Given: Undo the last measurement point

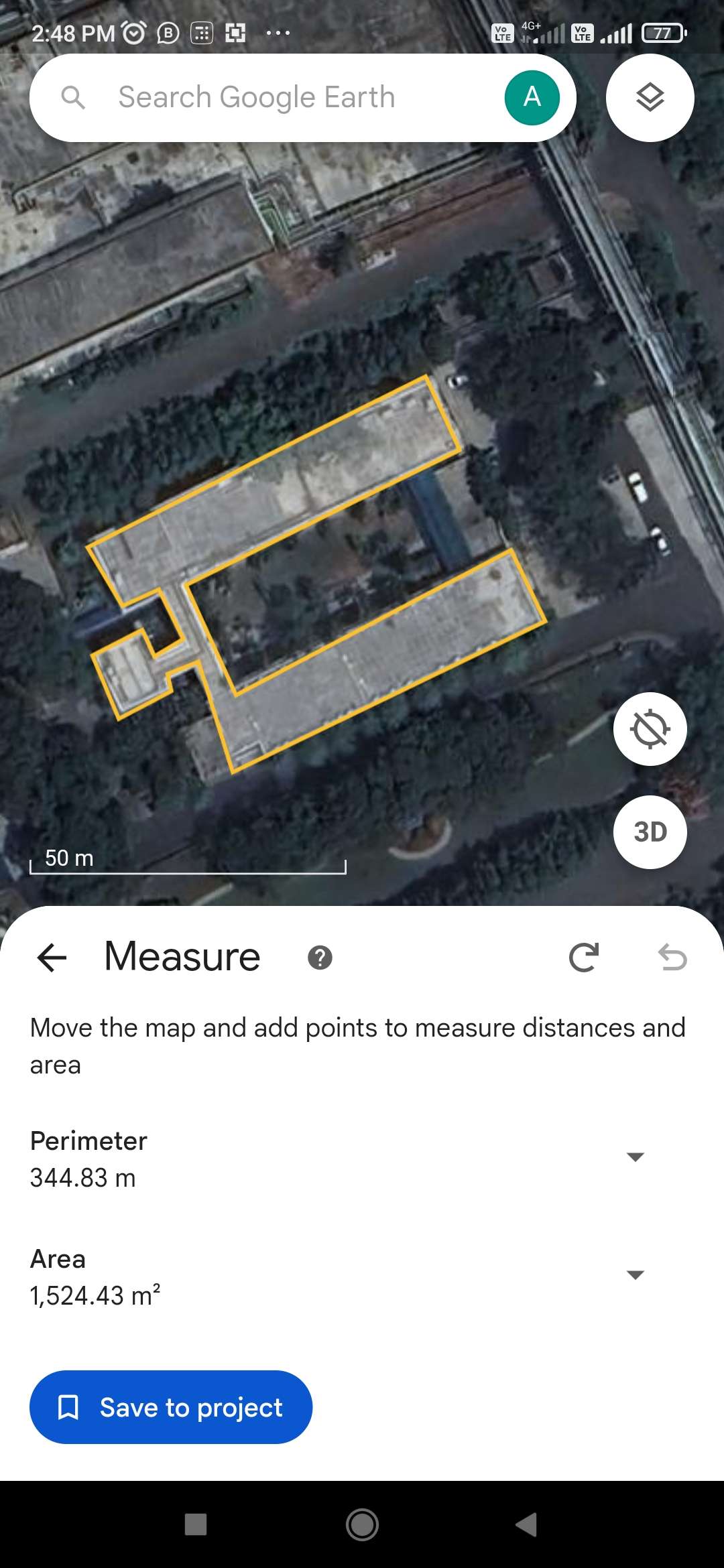Looking at the screenshot, I should tap(672, 957).
